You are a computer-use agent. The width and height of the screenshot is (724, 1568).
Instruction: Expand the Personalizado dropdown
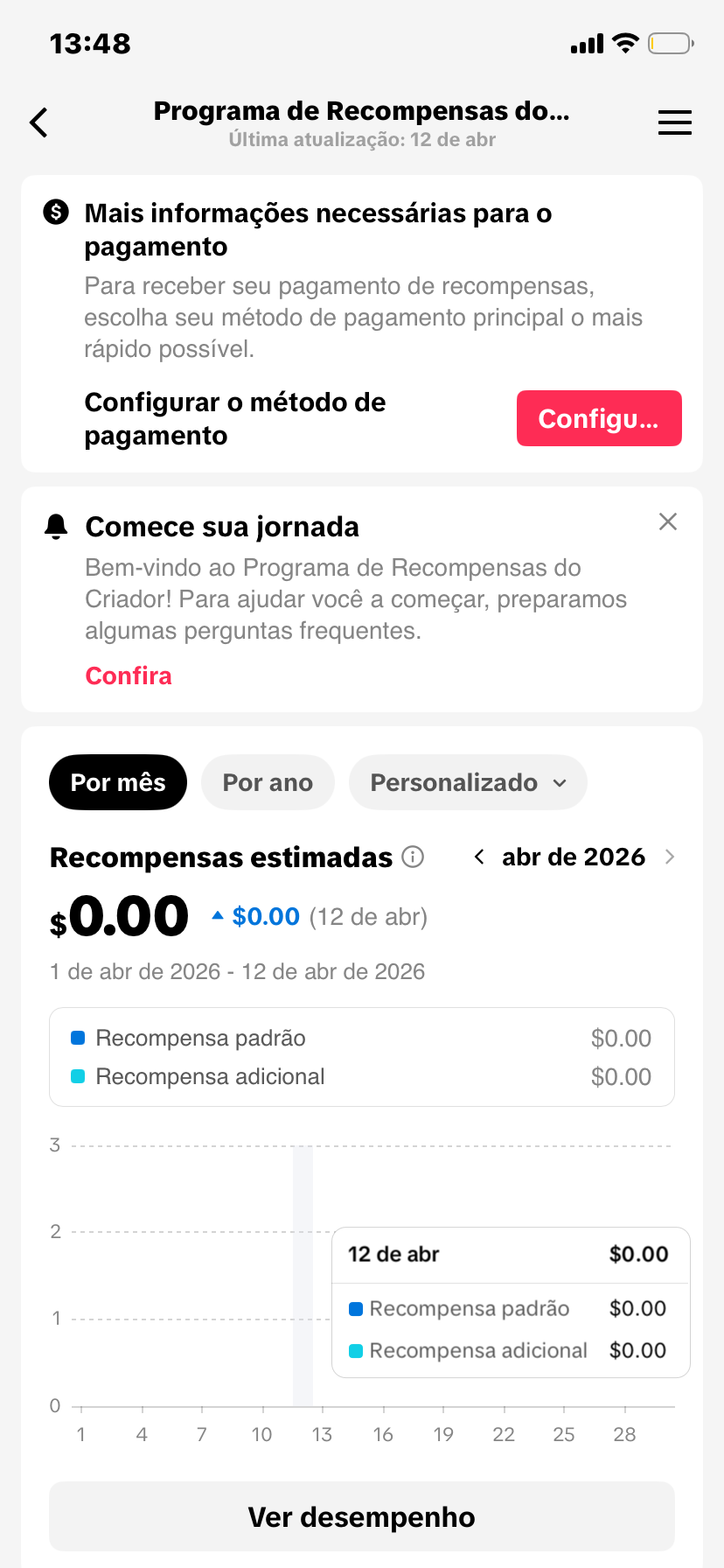(468, 782)
